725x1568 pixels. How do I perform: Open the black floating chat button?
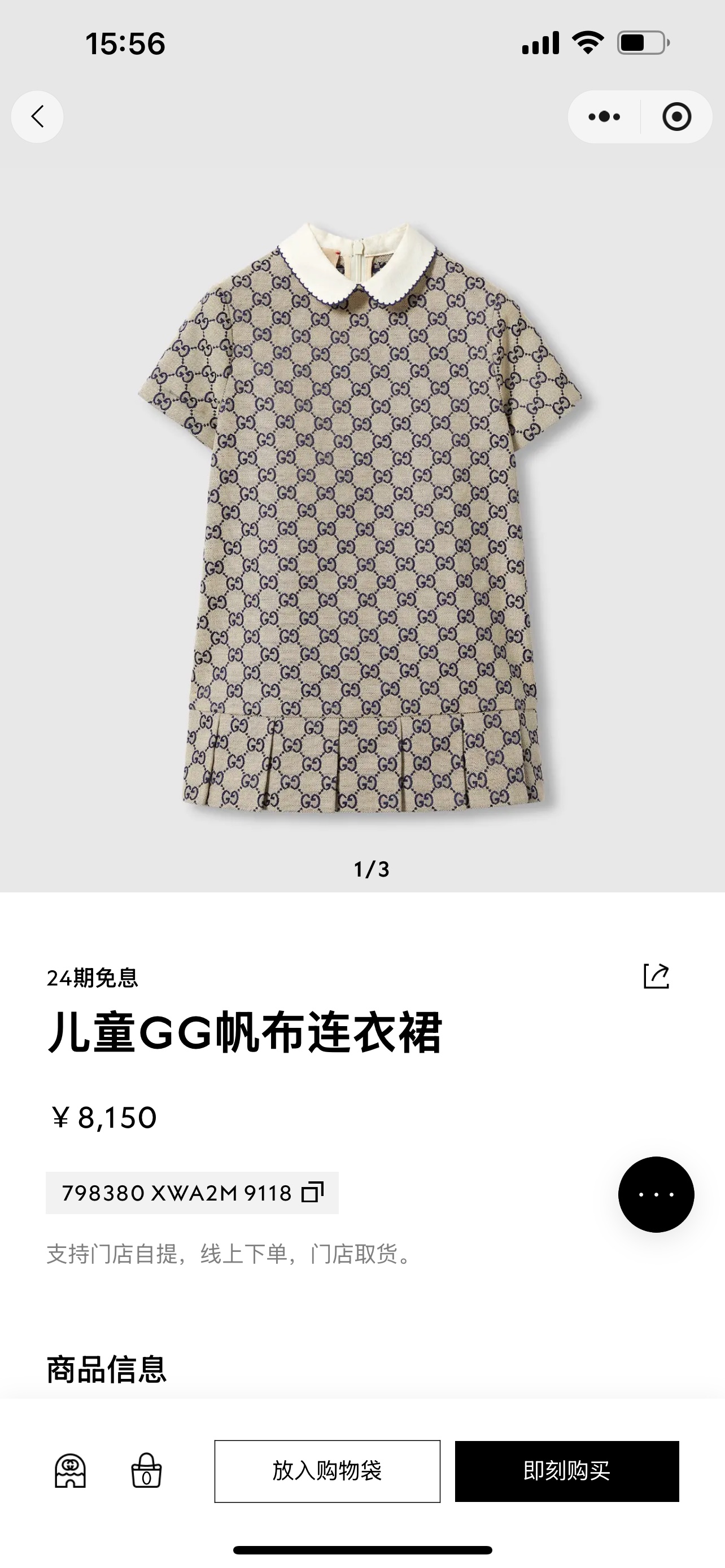pyautogui.click(x=656, y=1194)
